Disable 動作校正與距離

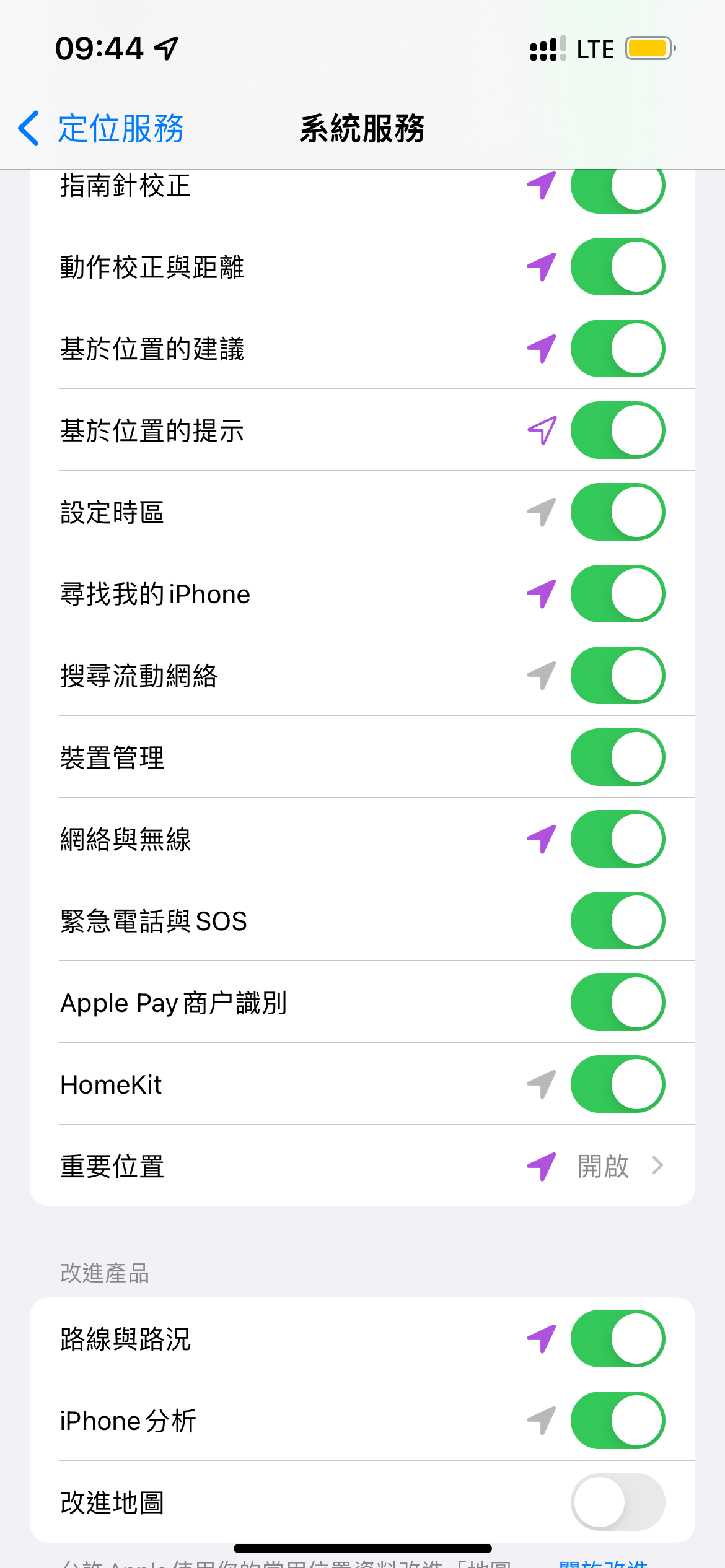tap(618, 267)
